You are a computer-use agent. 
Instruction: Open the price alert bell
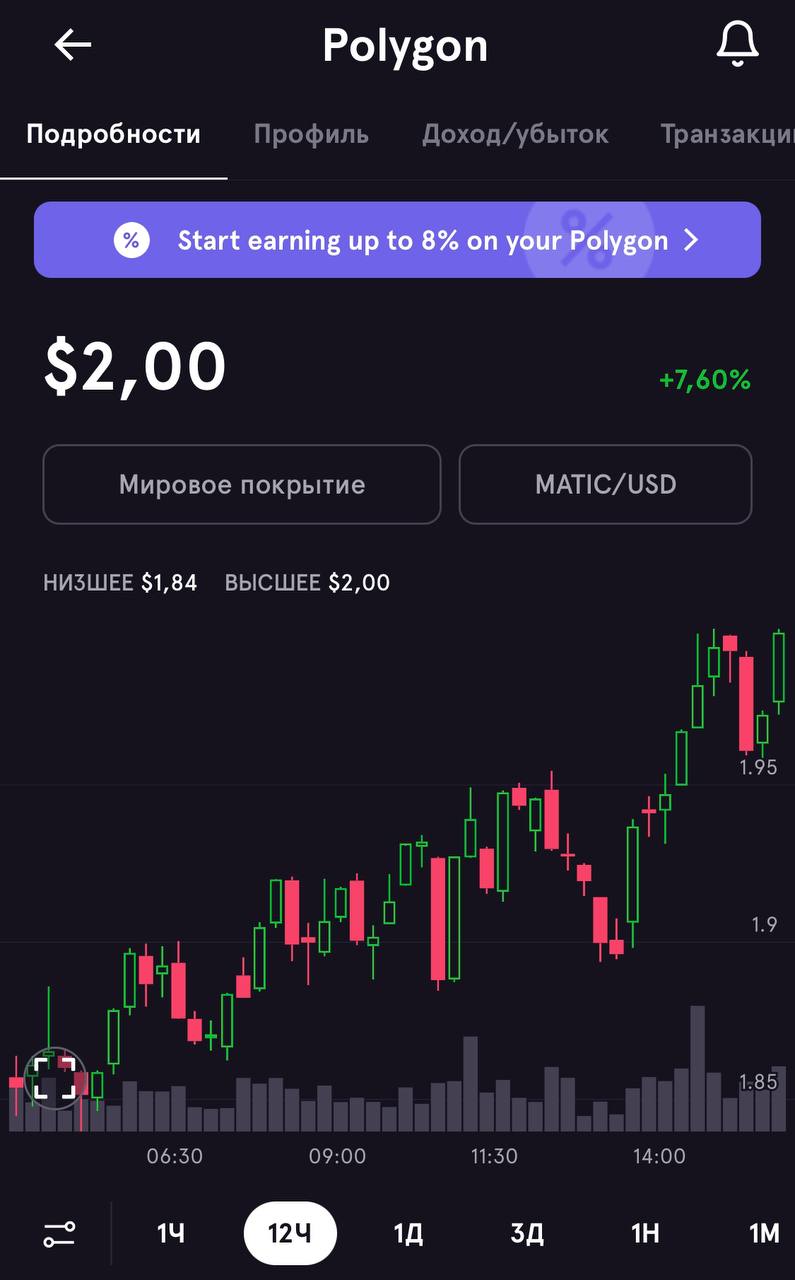point(738,45)
